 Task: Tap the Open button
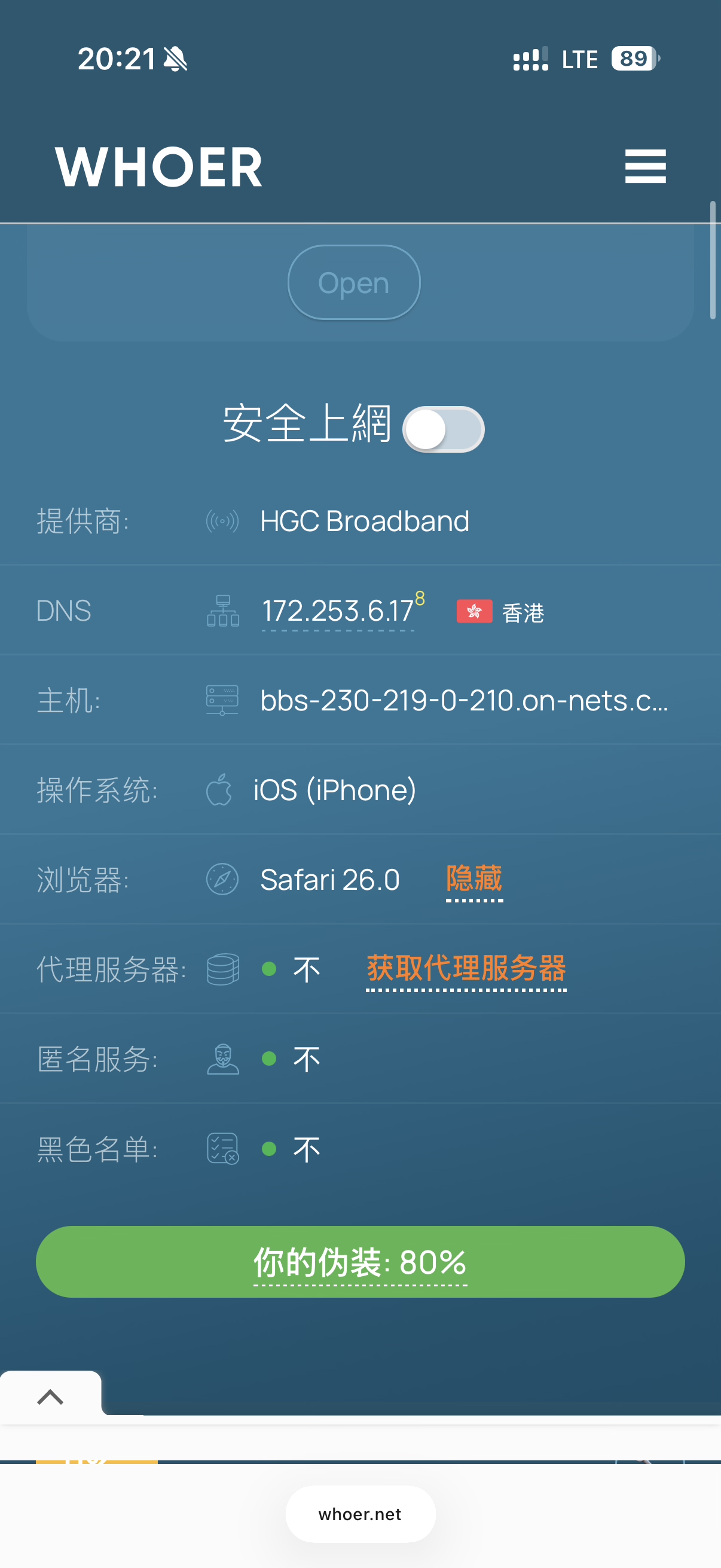click(x=353, y=282)
